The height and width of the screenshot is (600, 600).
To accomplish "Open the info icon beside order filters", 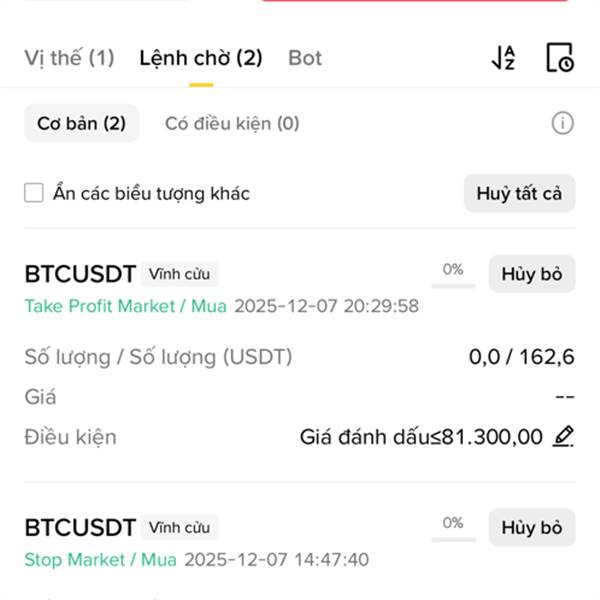I will (563, 124).
